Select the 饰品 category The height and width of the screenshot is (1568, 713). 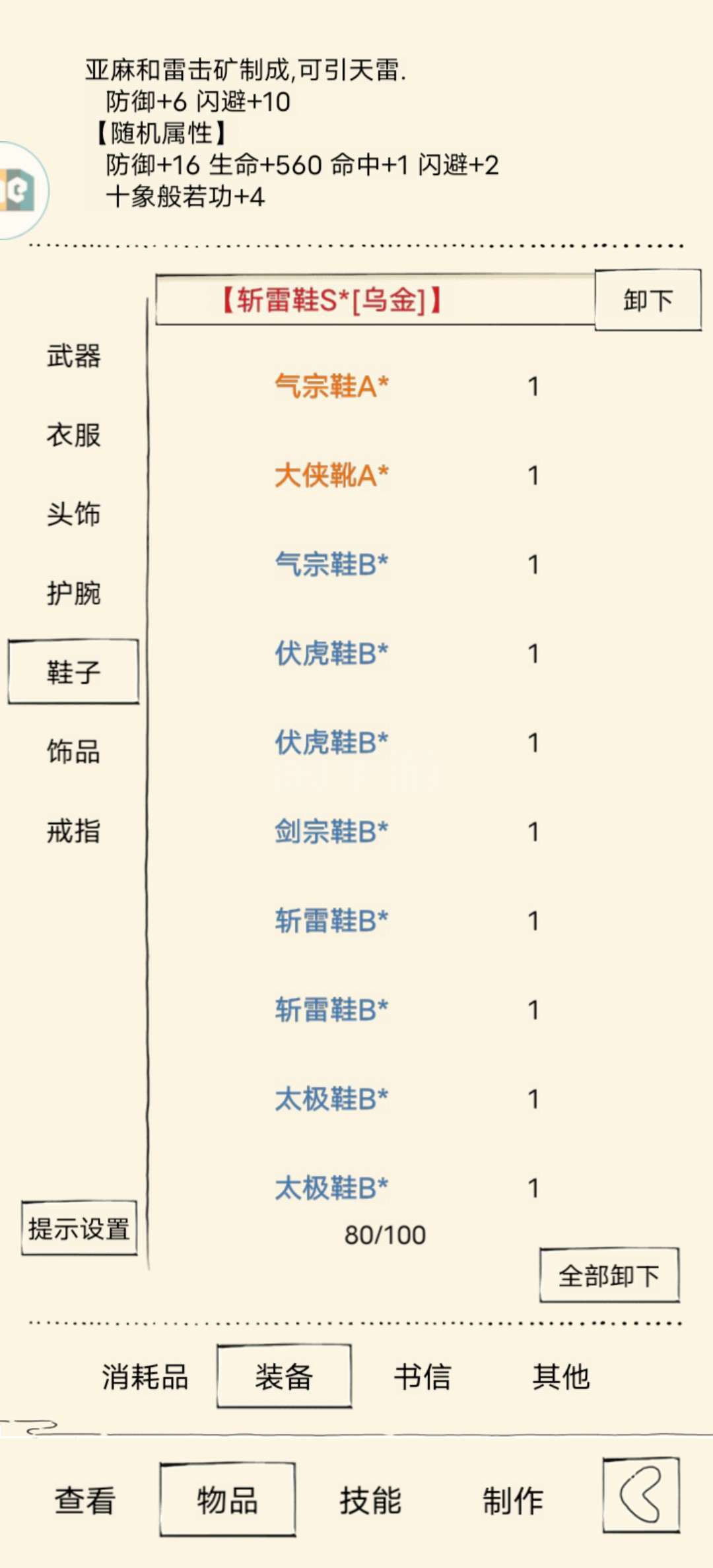click(x=73, y=752)
